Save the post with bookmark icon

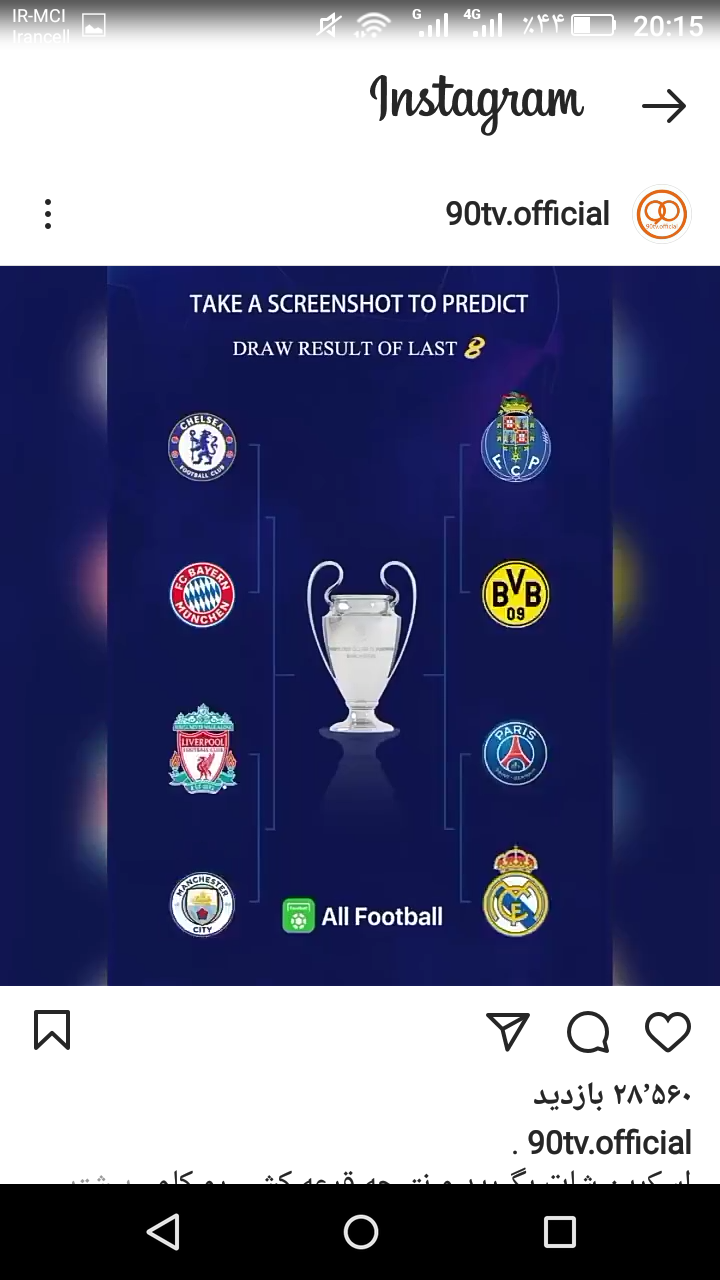pyautogui.click(x=52, y=1030)
